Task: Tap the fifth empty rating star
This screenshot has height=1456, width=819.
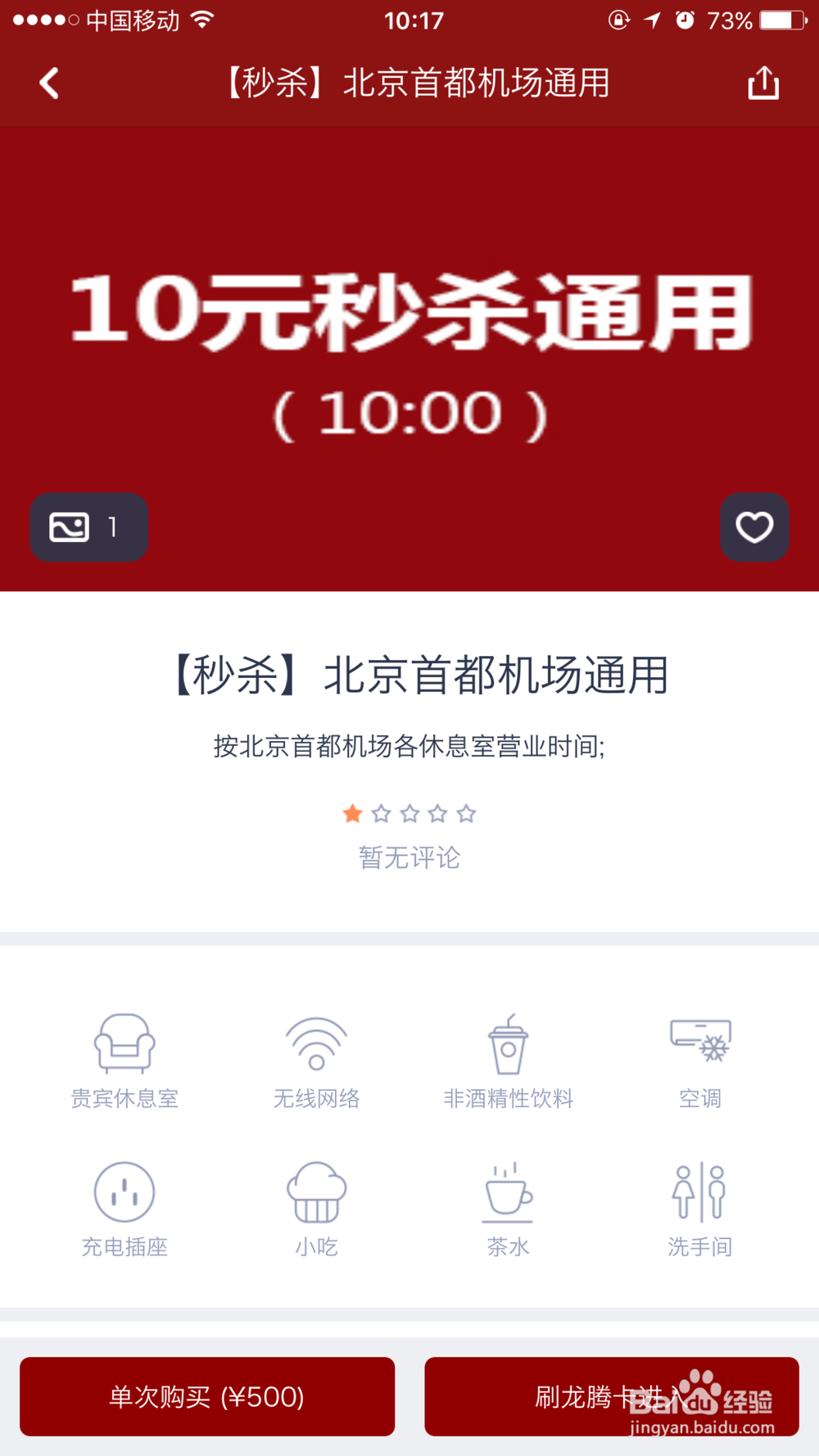Action: (467, 813)
